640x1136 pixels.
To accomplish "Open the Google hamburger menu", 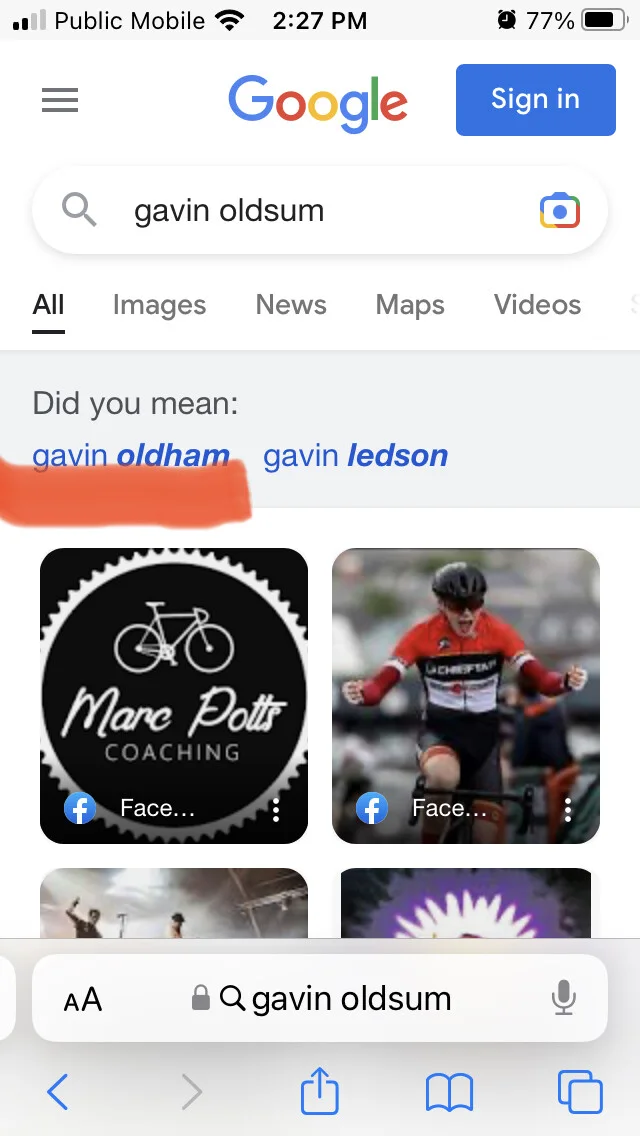I will (59, 100).
